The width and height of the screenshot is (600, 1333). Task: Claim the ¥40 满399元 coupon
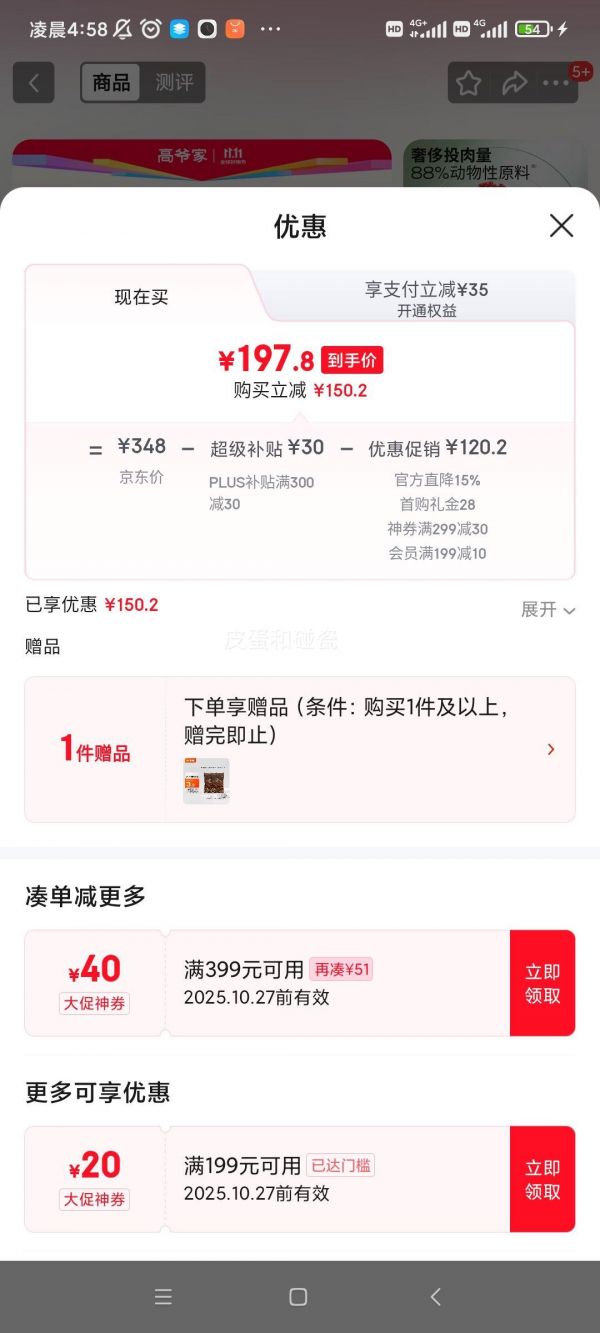[x=542, y=983]
